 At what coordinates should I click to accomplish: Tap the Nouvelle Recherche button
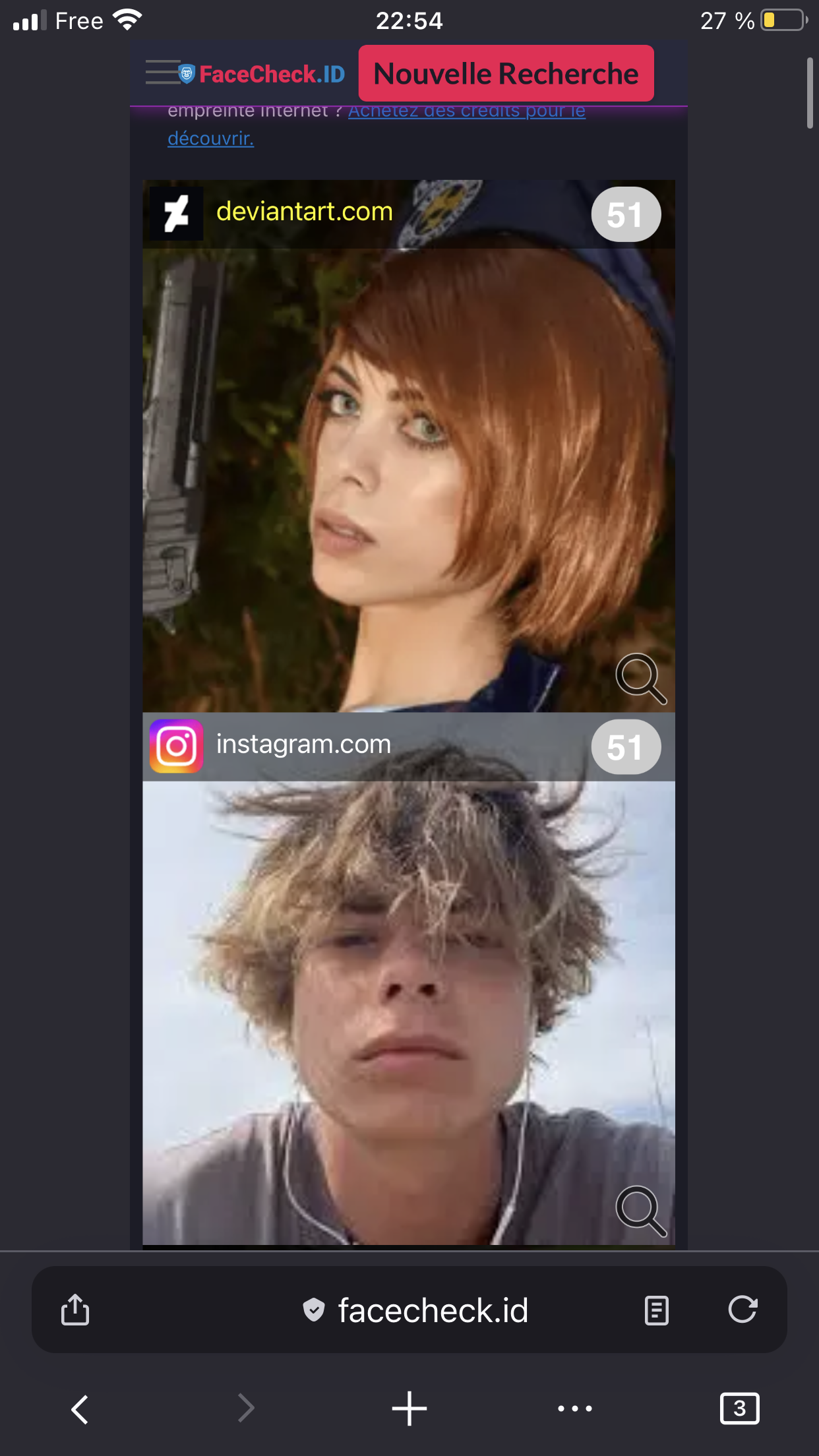506,74
